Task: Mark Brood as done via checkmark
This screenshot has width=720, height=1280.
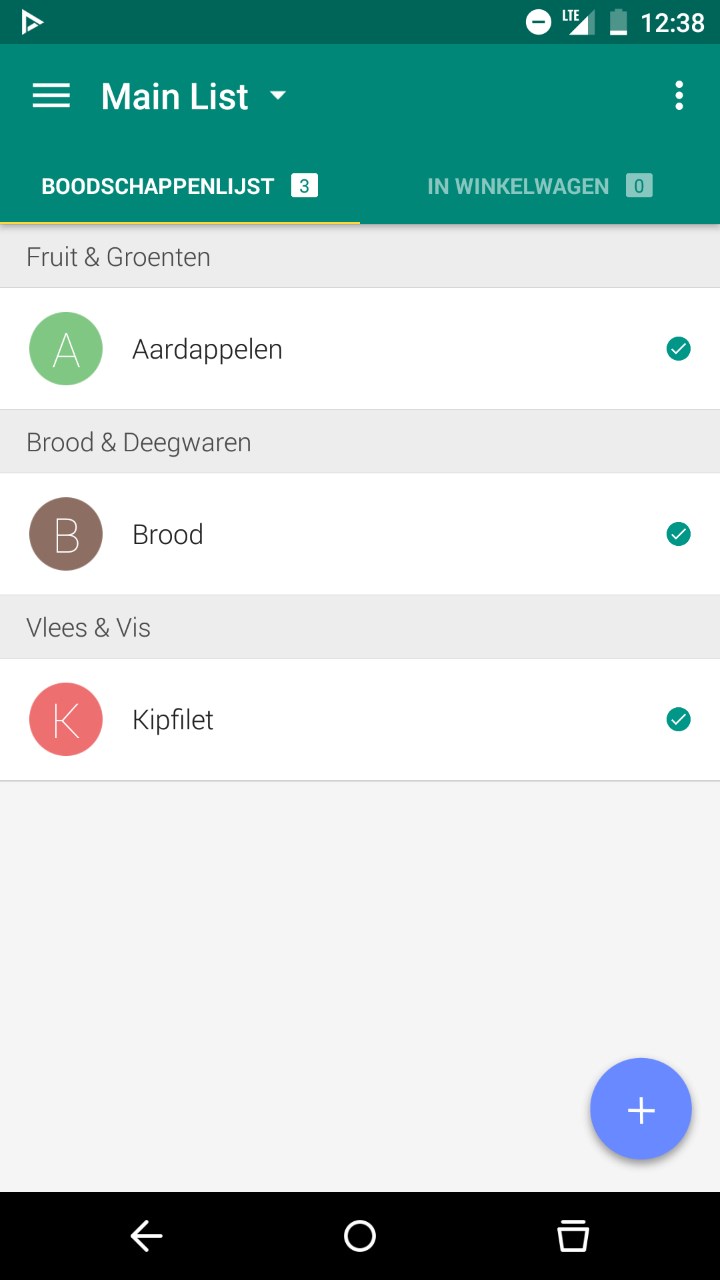Action: pyautogui.click(x=679, y=534)
